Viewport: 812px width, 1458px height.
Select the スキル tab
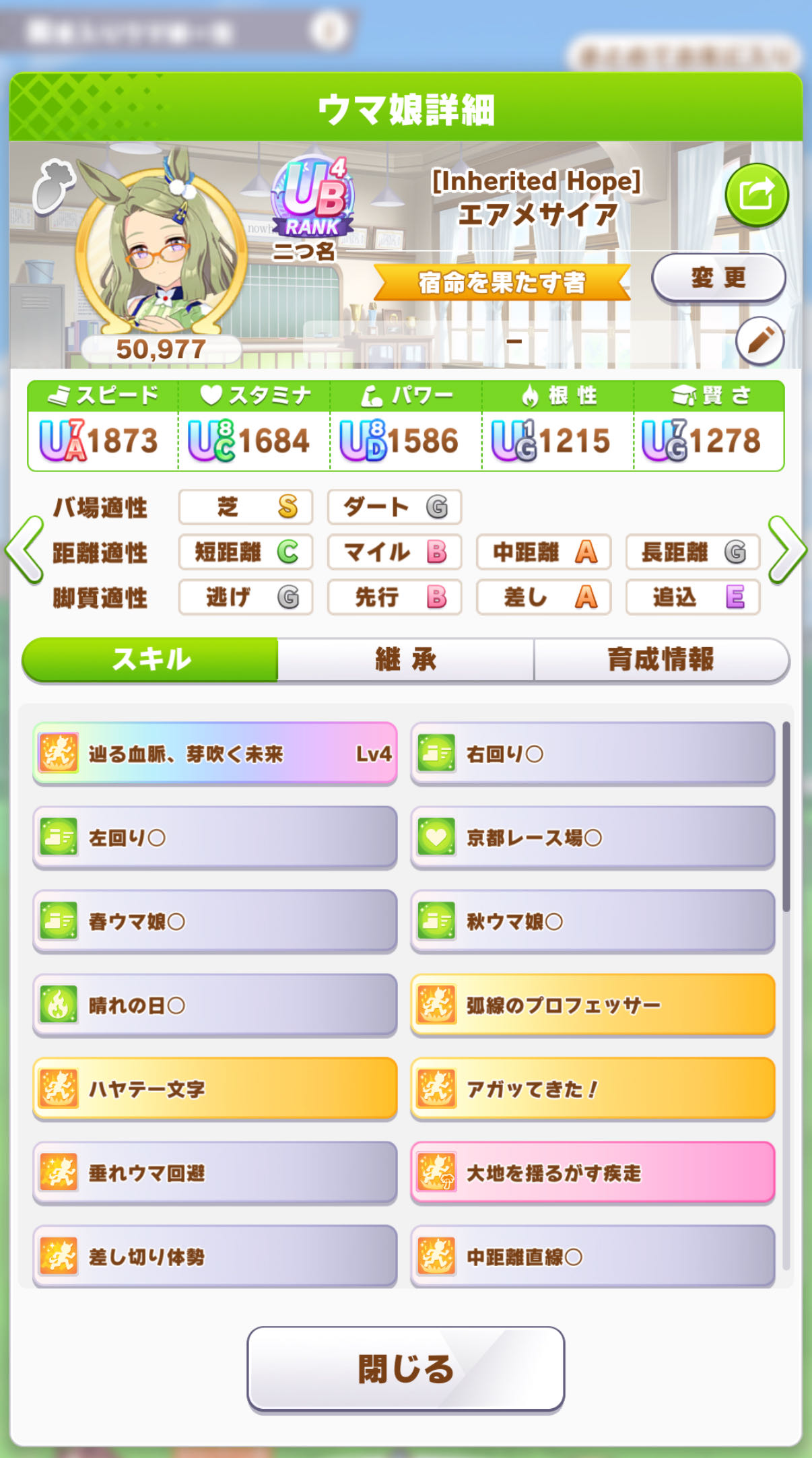pyautogui.click(x=150, y=659)
